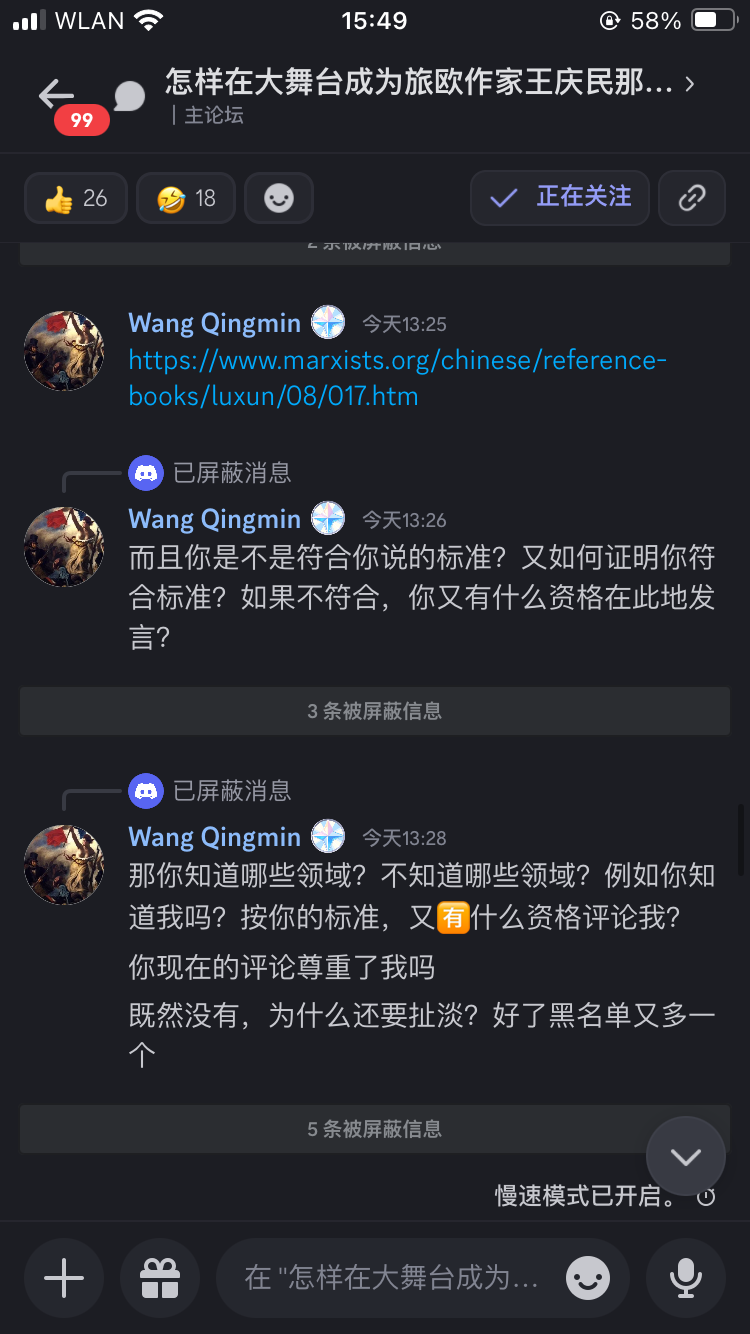Open Wang Qingmin's profile from 13:25 message

[x=214, y=323]
